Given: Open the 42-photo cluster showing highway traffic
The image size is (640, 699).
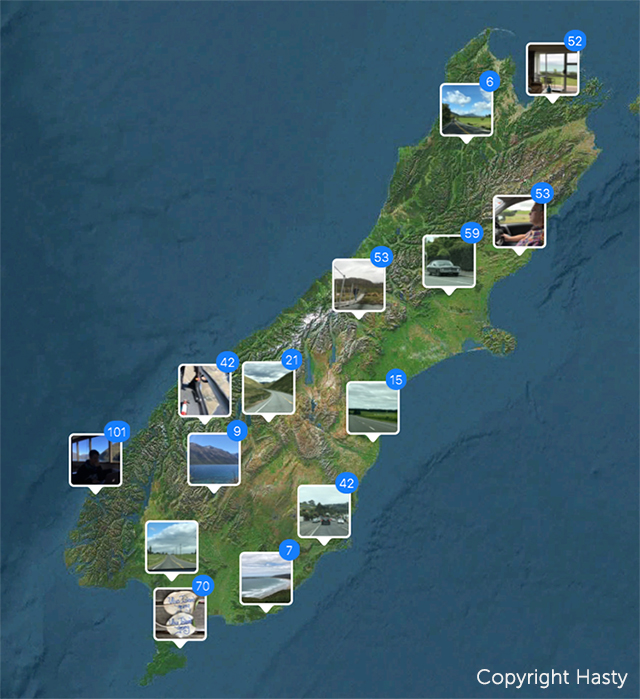Looking at the screenshot, I should pos(323,511).
